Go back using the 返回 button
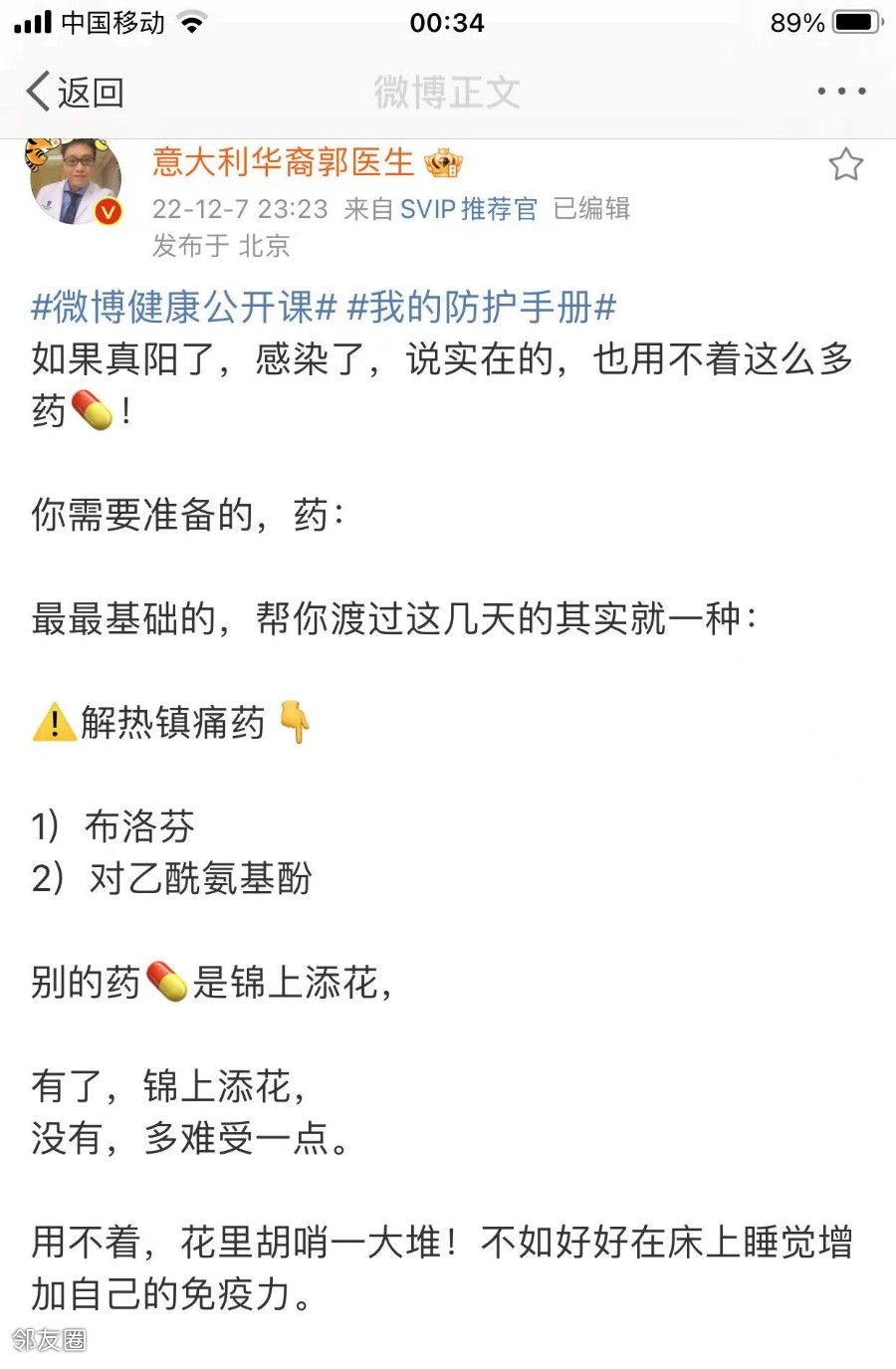The width and height of the screenshot is (896, 1369). click(75, 93)
